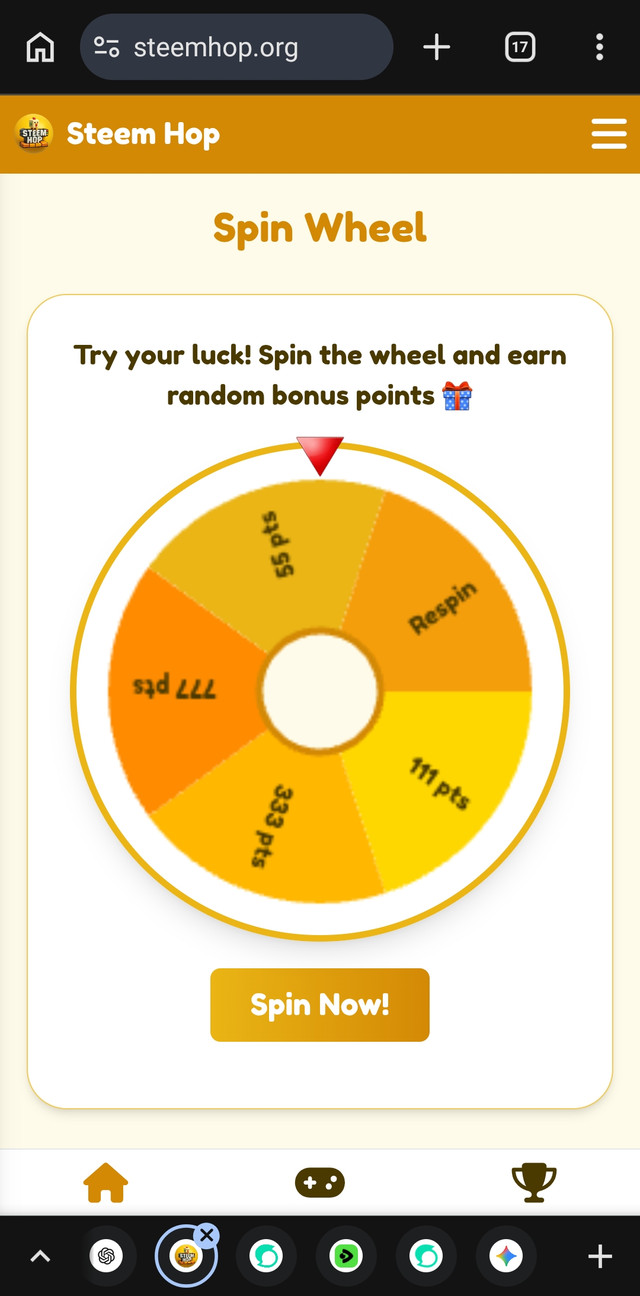The width and height of the screenshot is (640, 1296).
Task: Close the active Steem Hop tab
Action: 207,1235
